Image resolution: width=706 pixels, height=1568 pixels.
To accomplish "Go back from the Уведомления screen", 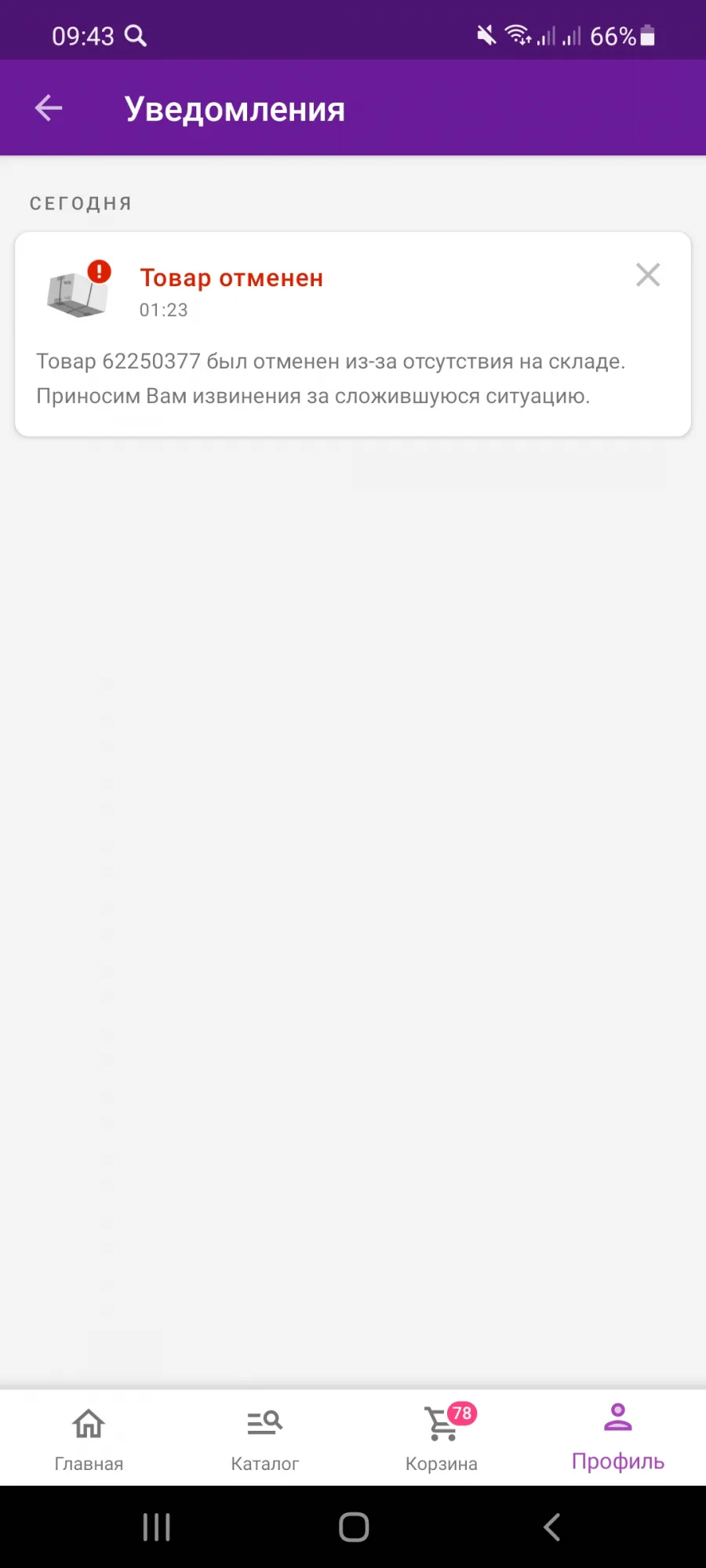I will coord(49,108).
